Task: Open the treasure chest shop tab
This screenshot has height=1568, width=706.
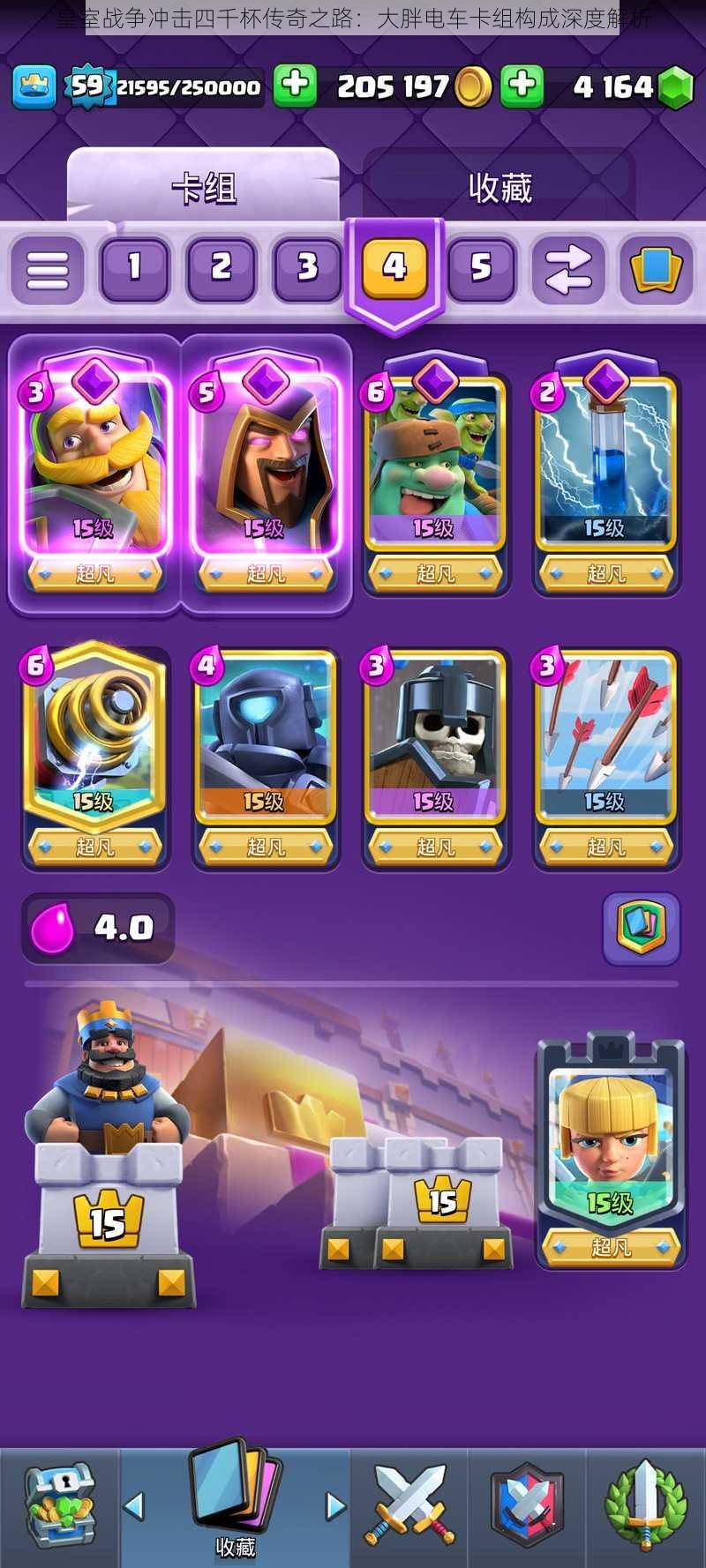Action: pyautogui.click(x=58, y=1506)
